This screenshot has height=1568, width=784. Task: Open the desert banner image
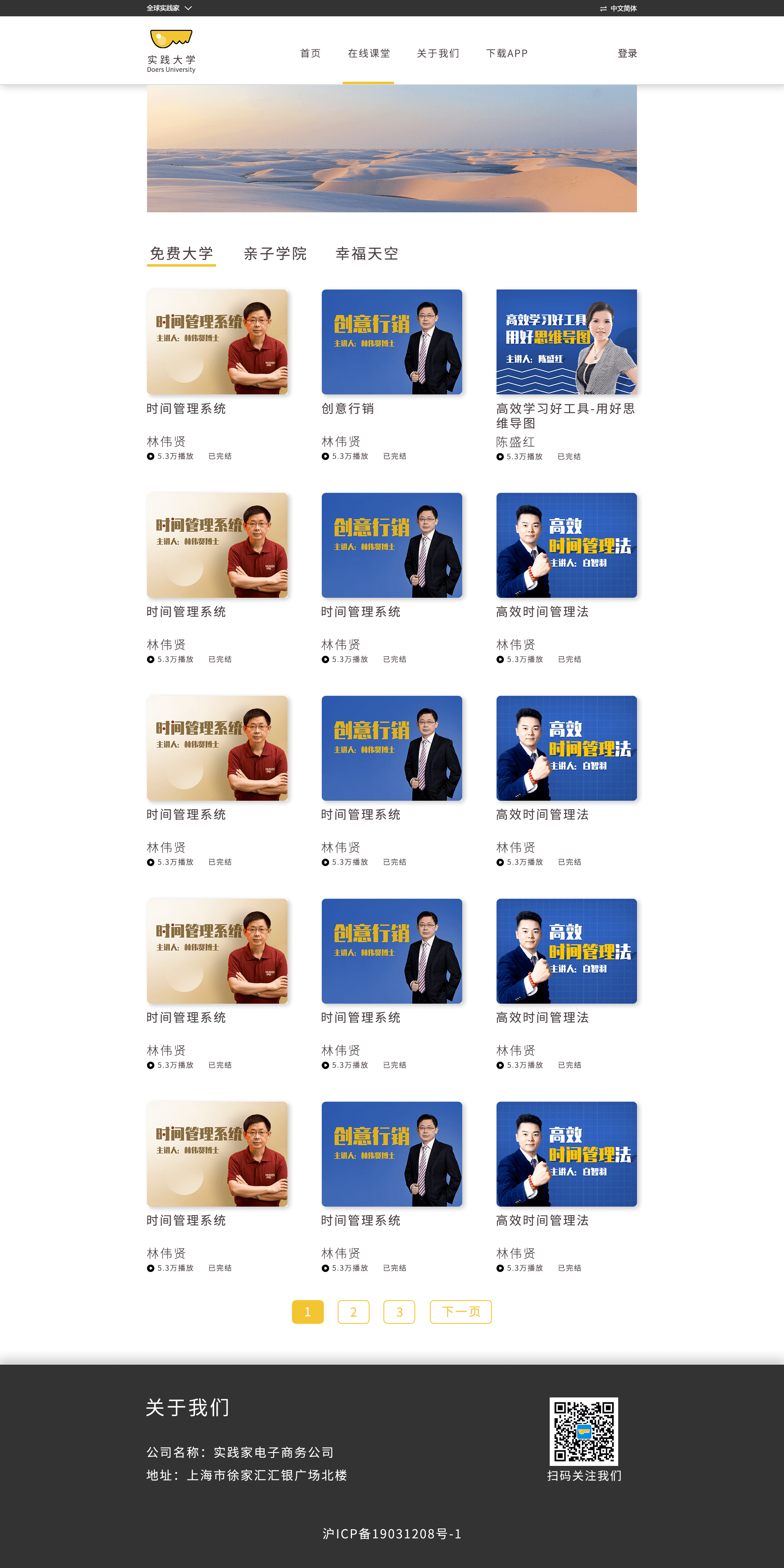pos(392,149)
